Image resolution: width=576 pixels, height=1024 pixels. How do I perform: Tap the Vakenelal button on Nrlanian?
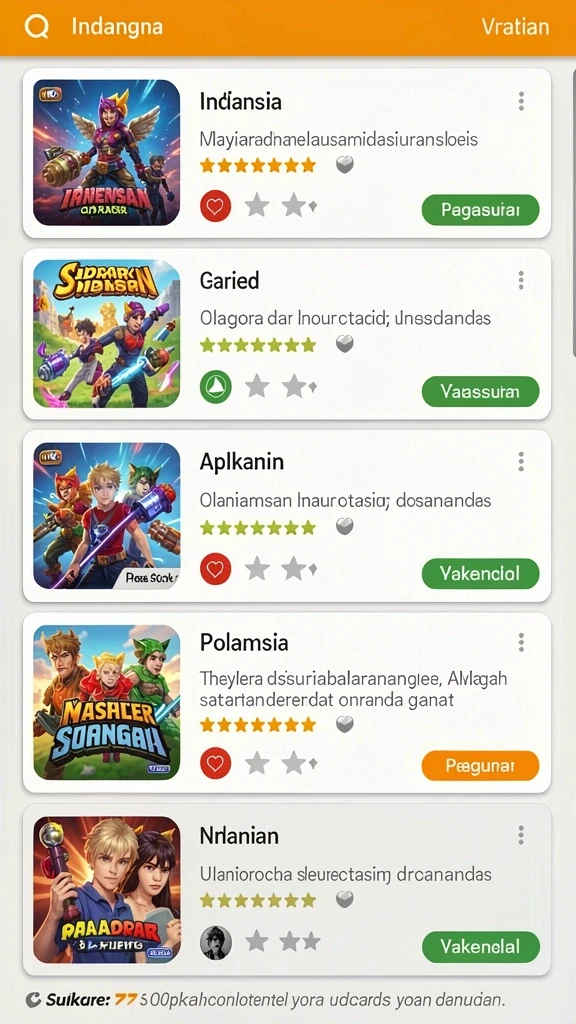(x=481, y=947)
